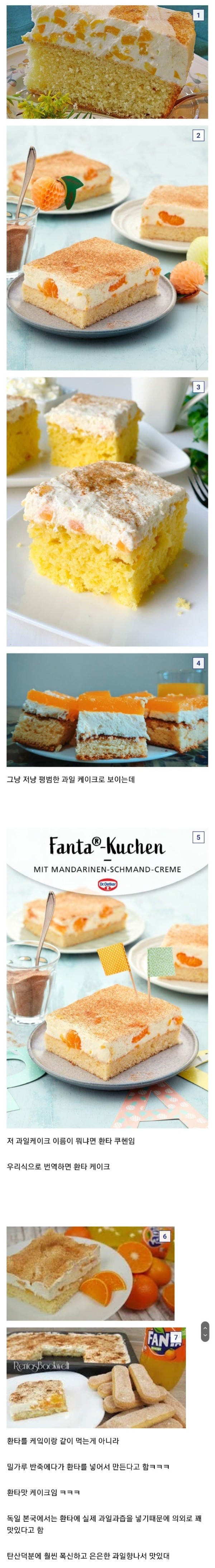215x1568 pixels.
Task: Open image 4 with the orange jelly topping
Action: [x=107, y=710]
